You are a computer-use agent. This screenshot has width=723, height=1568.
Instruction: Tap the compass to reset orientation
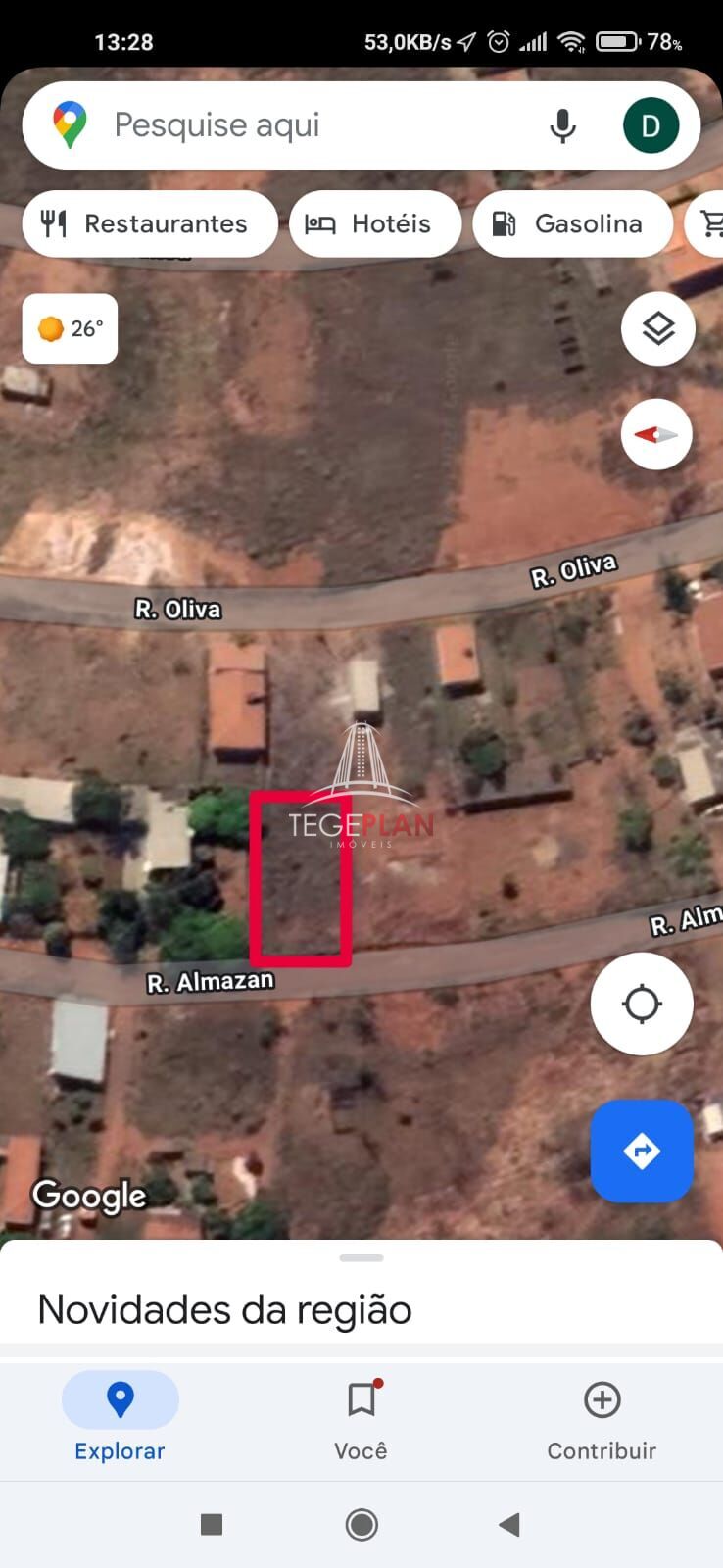point(656,434)
